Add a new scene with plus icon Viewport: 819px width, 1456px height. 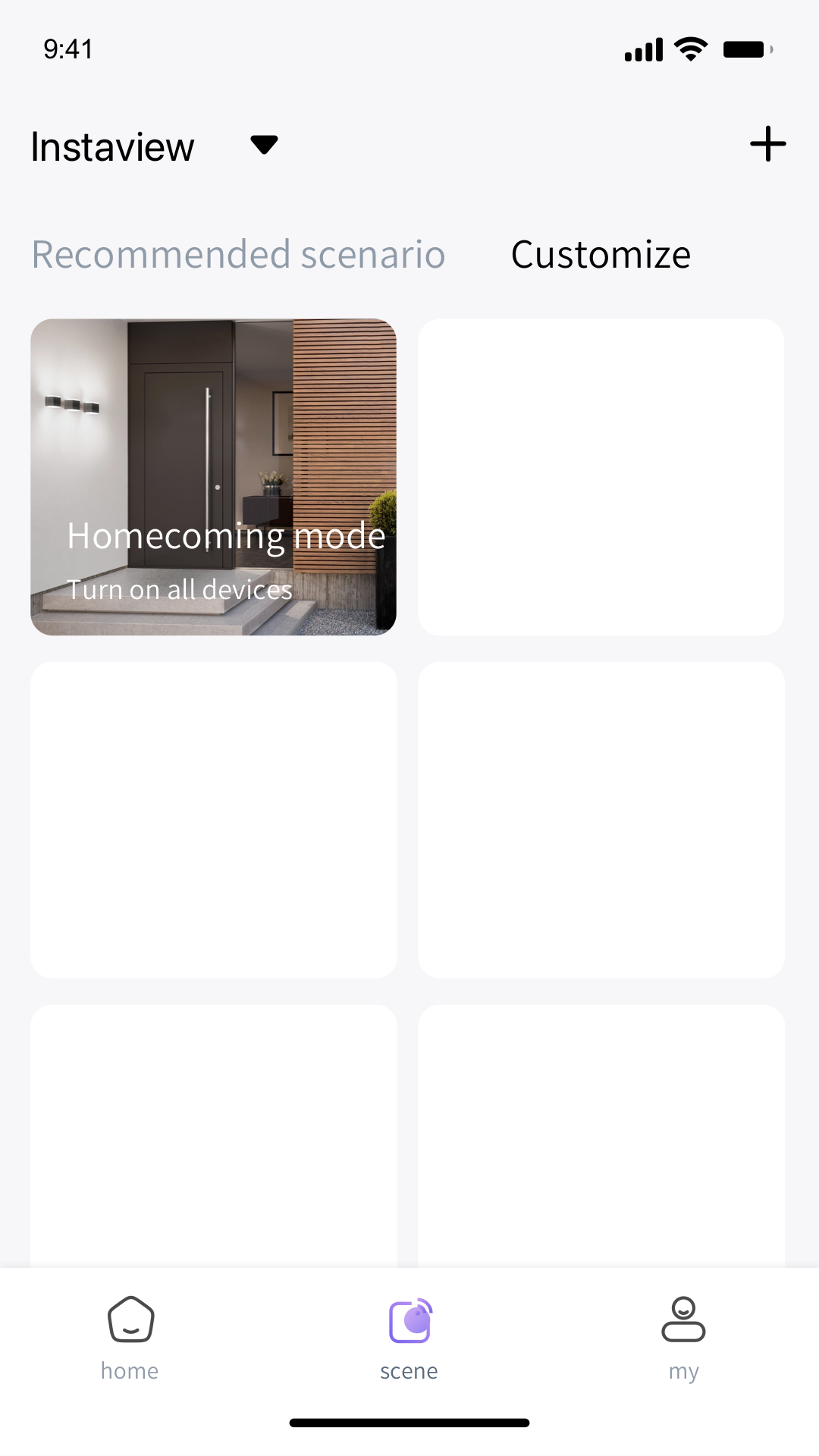[767, 144]
